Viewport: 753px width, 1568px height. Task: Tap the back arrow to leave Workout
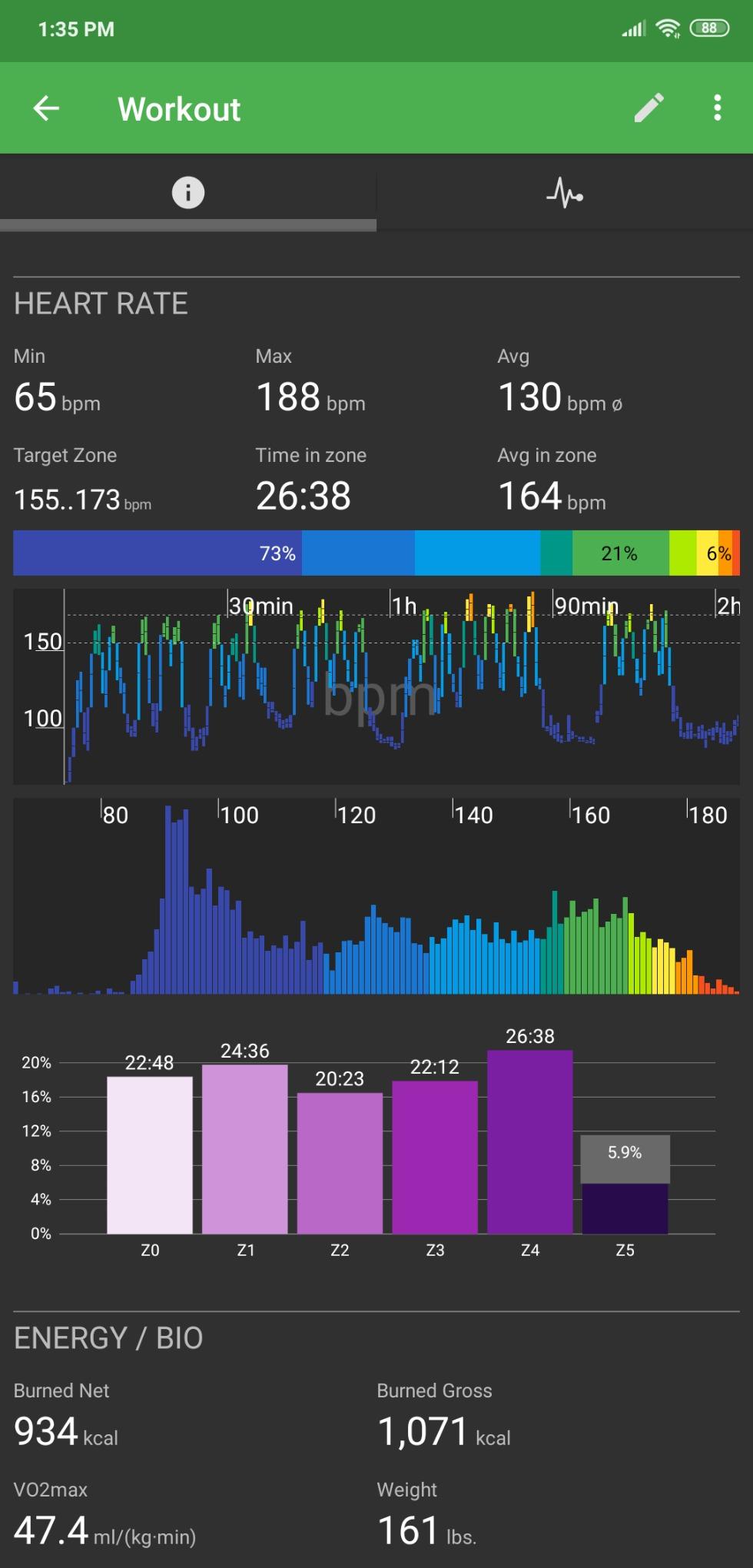45,108
